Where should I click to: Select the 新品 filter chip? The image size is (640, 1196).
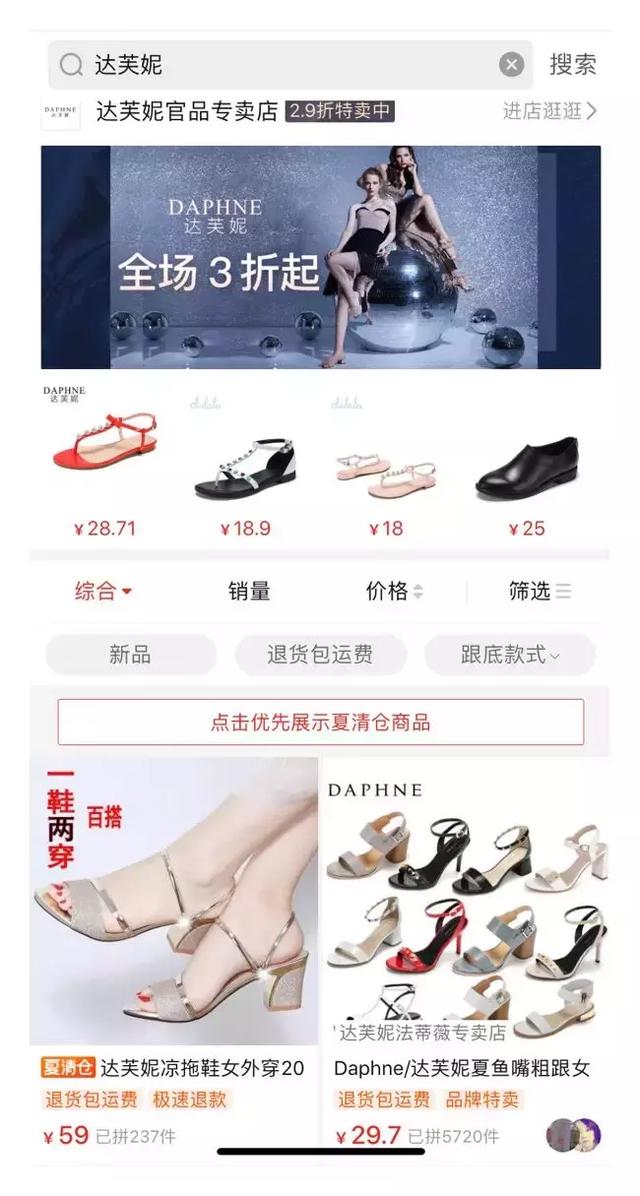(x=130, y=654)
